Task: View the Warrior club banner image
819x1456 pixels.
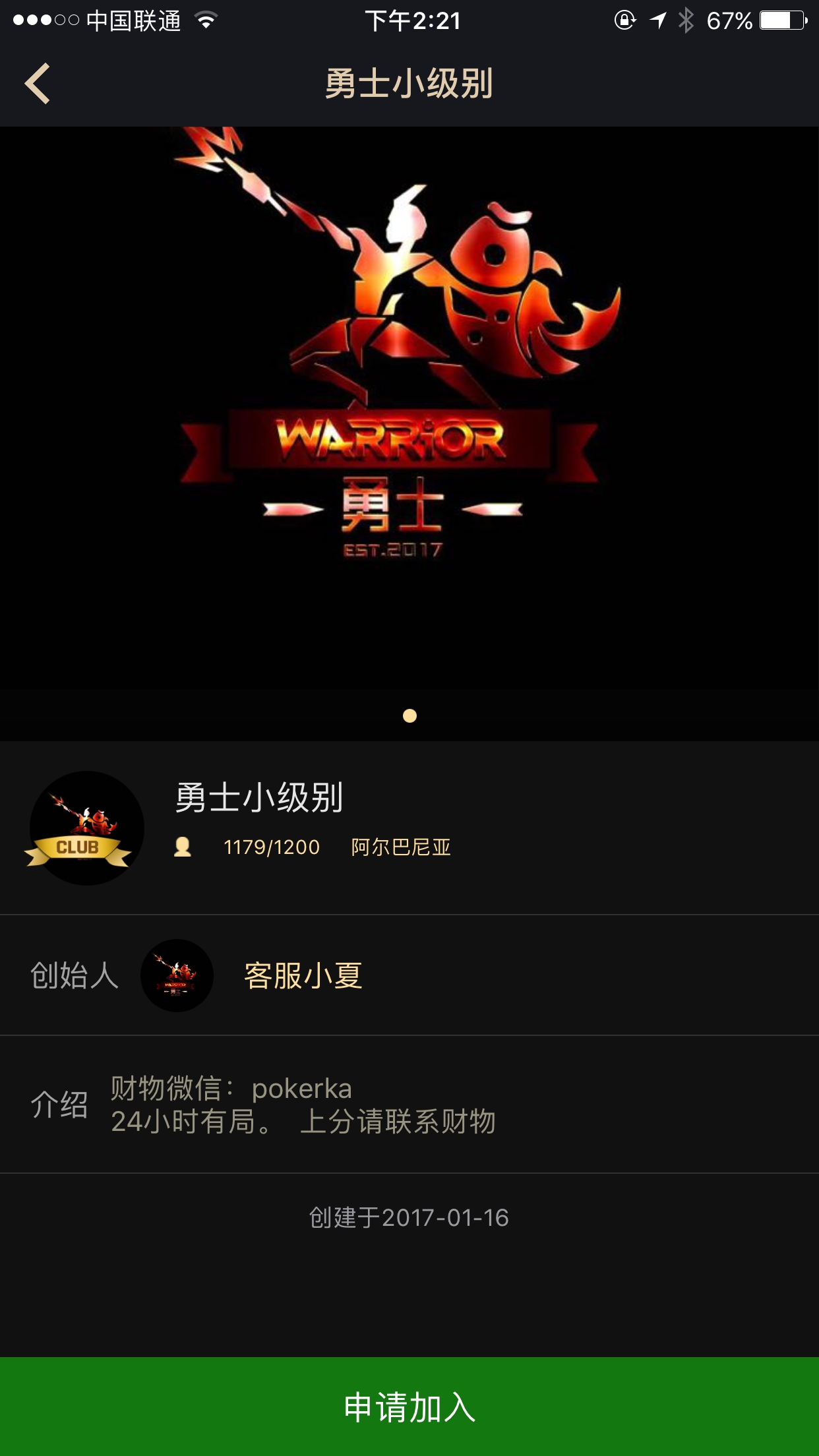Action: (409, 396)
